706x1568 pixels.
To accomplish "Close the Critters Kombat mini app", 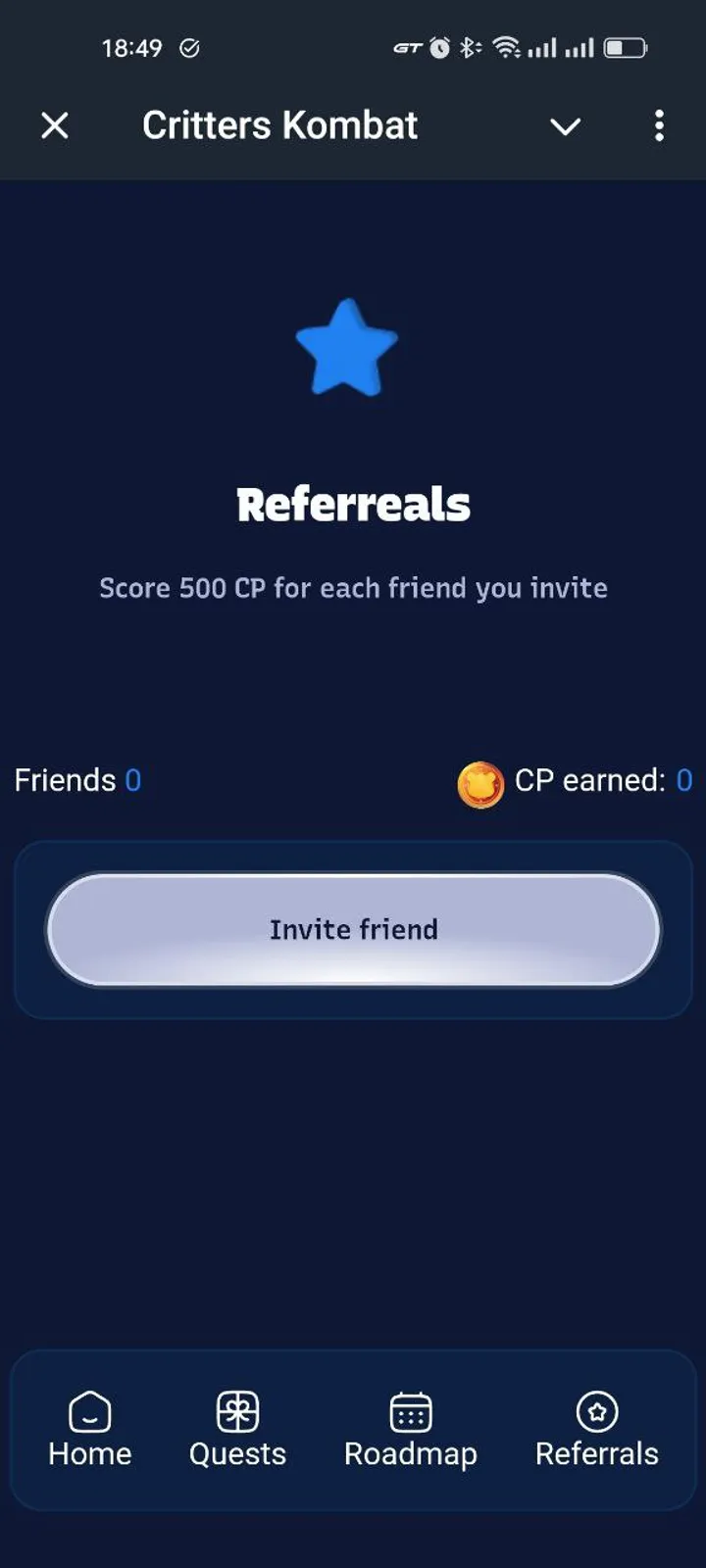I will (55, 125).
